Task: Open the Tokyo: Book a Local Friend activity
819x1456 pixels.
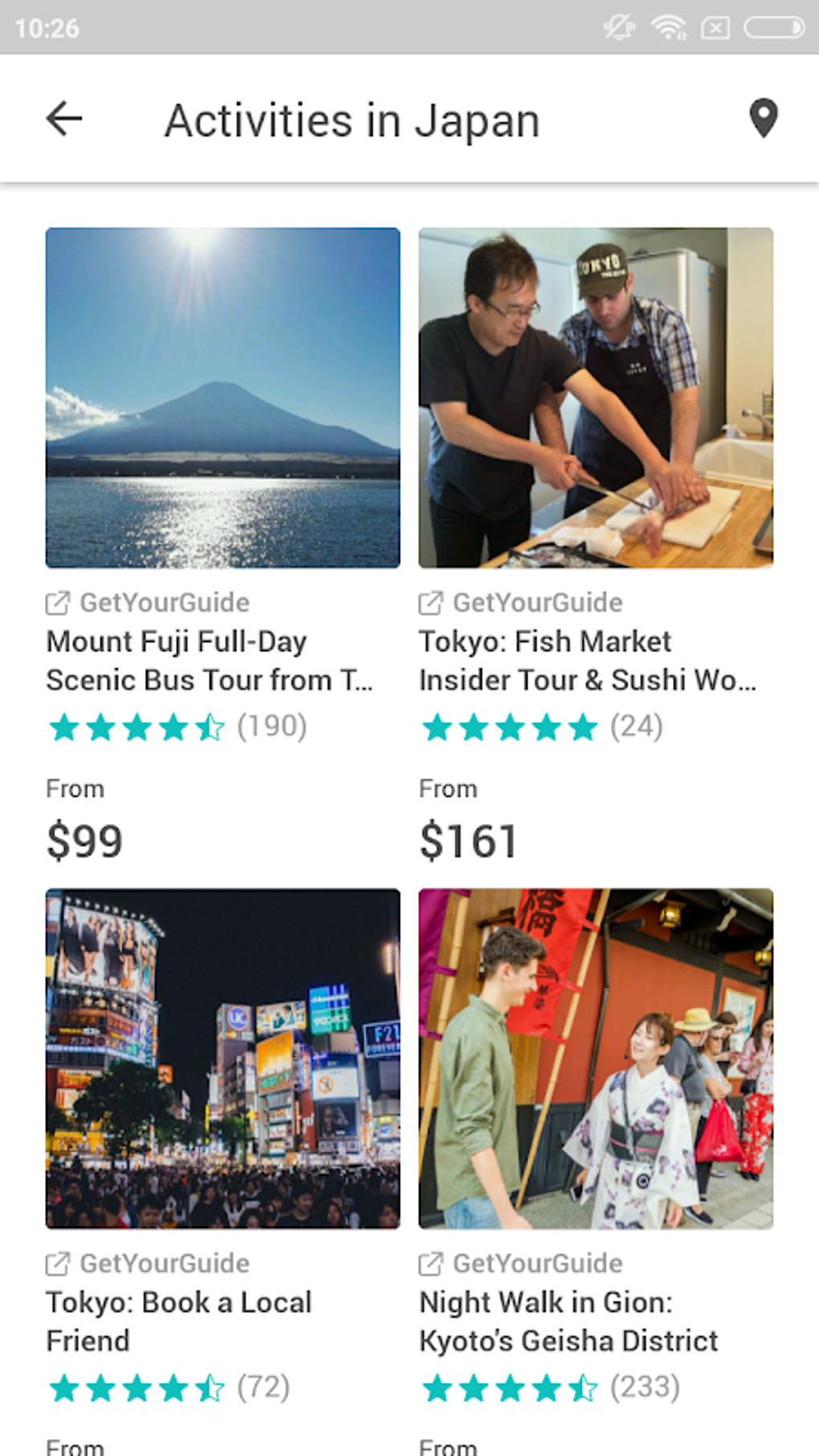Action: 179,1321
